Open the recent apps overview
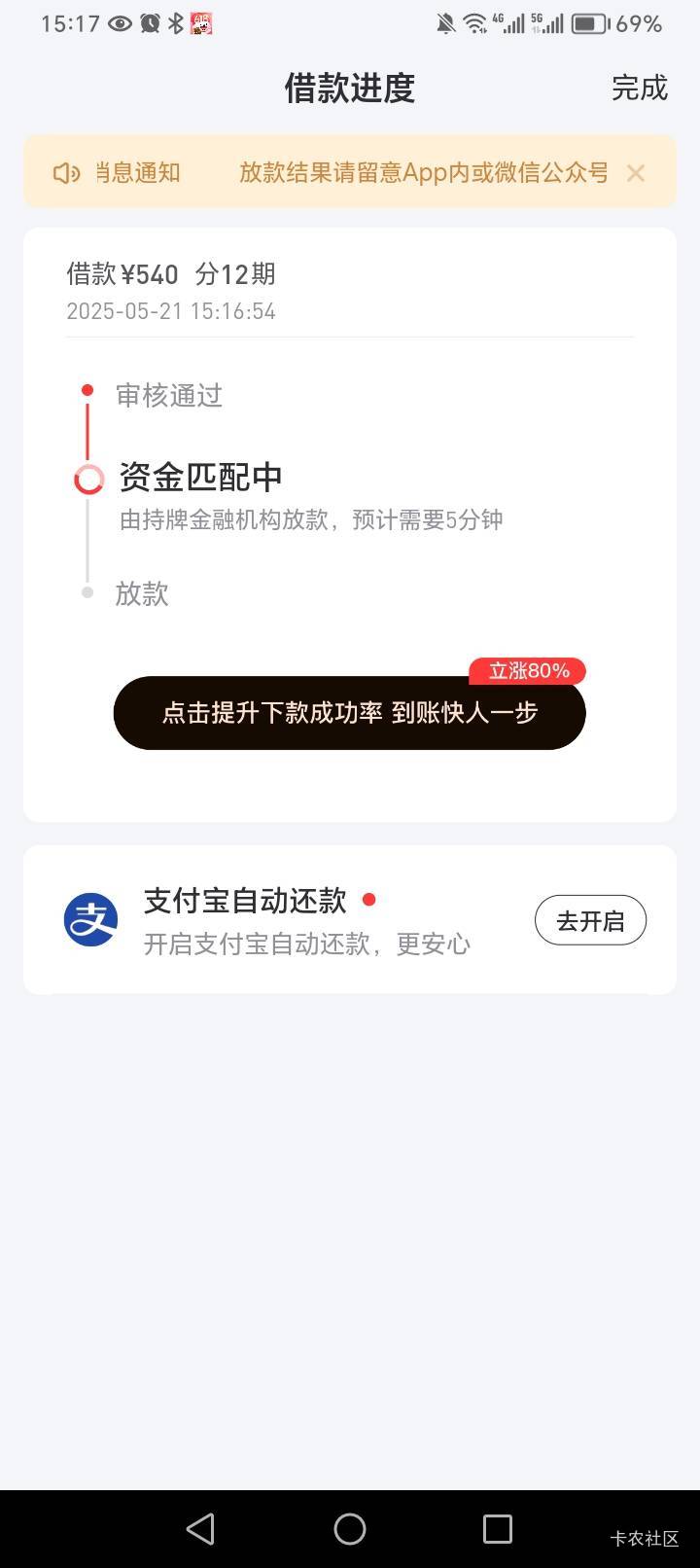The image size is (700, 1568). (497, 1529)
